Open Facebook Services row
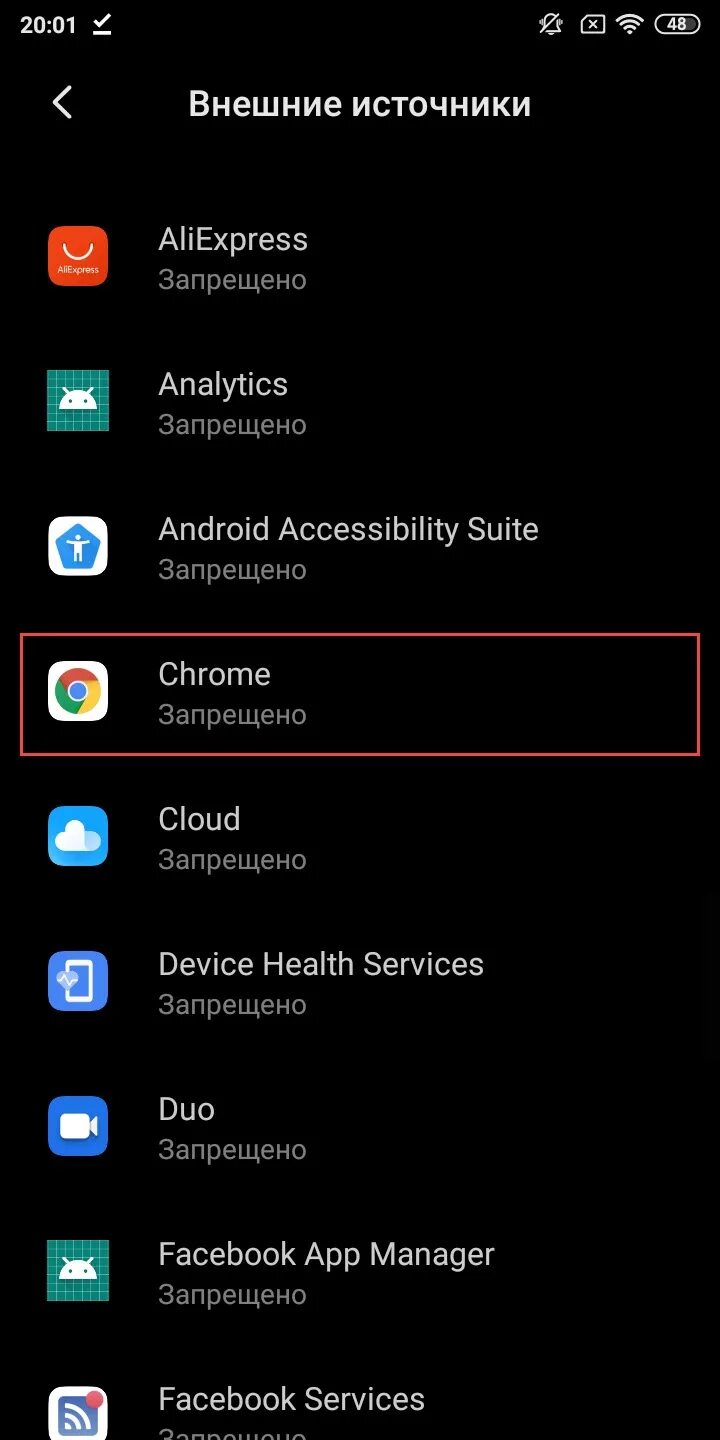 tap(360, 1395)
